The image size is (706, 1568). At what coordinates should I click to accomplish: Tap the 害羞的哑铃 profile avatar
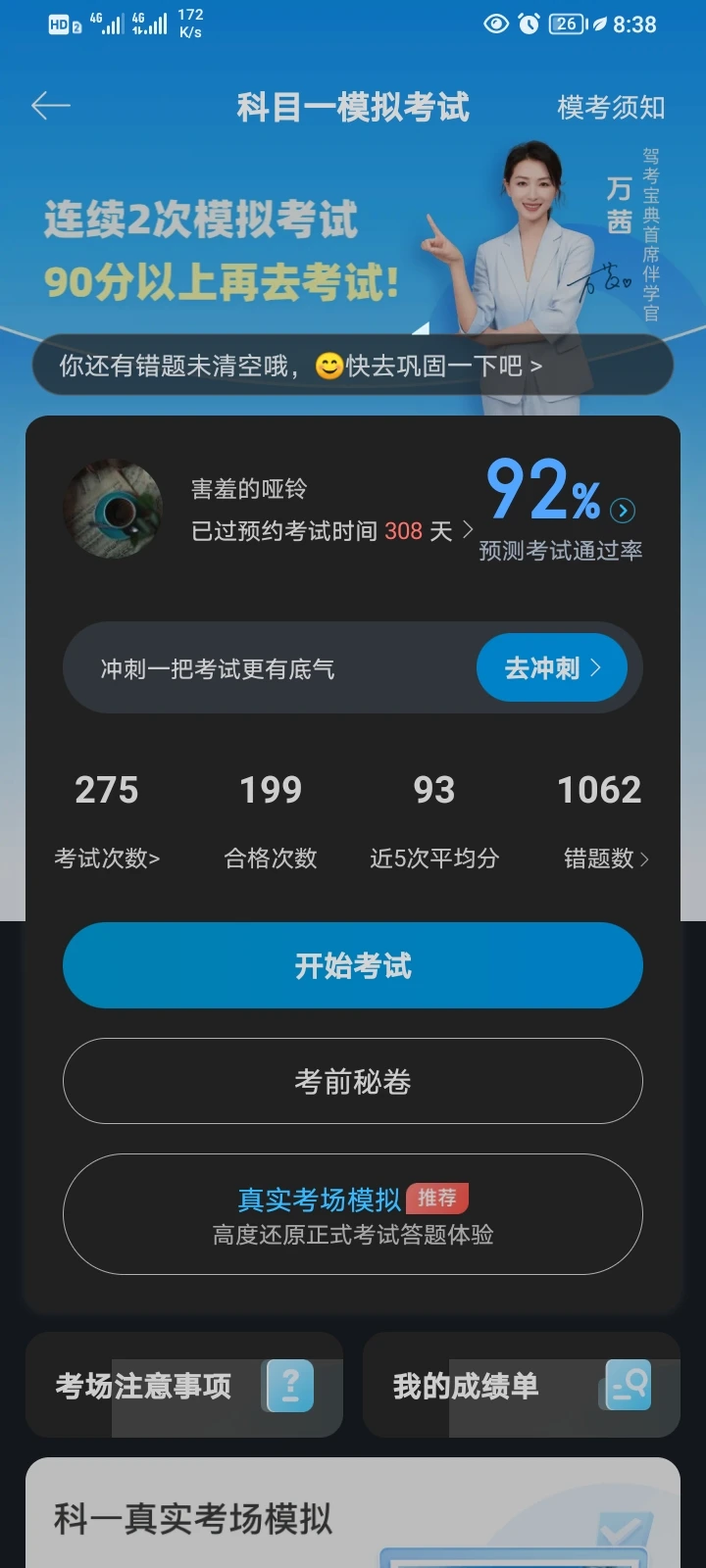tap(113, 509)
